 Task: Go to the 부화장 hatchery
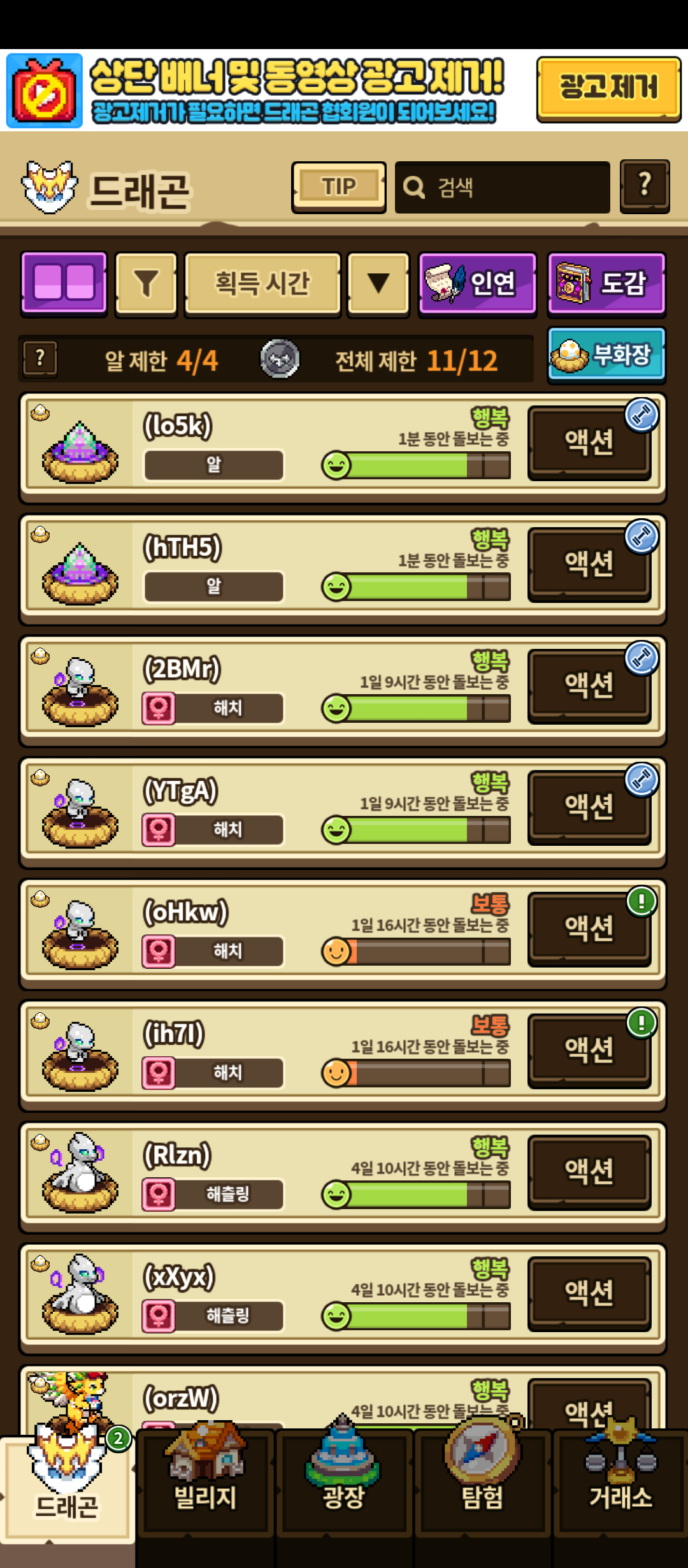pyautogui.click(x=606, y=355)
